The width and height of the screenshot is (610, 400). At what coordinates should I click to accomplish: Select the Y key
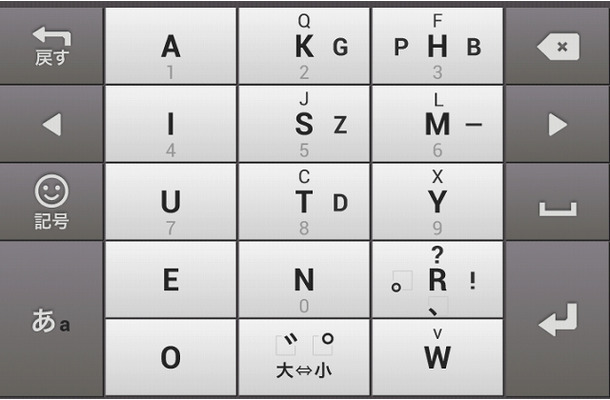click(437, 202)
